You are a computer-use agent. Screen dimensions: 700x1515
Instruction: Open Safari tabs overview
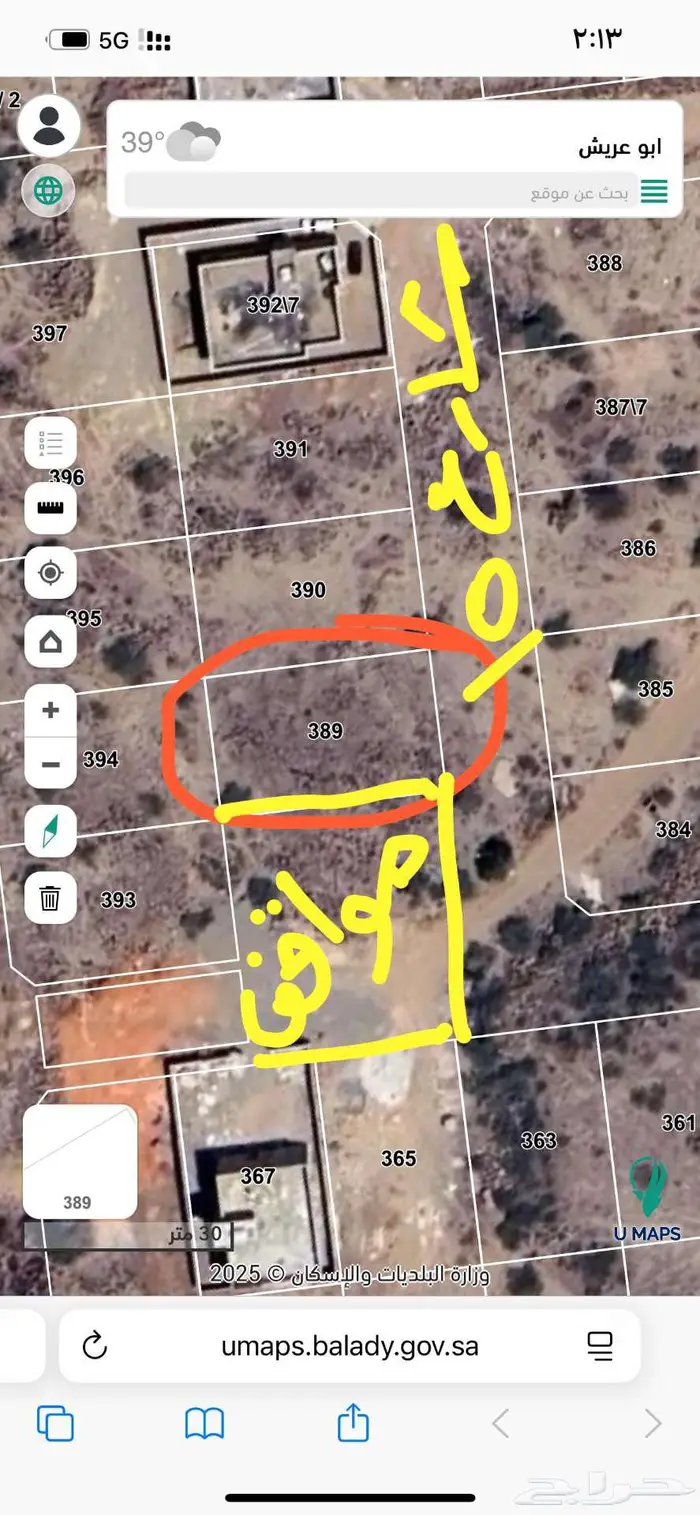pyautogui.click(x=55, y=1423)
